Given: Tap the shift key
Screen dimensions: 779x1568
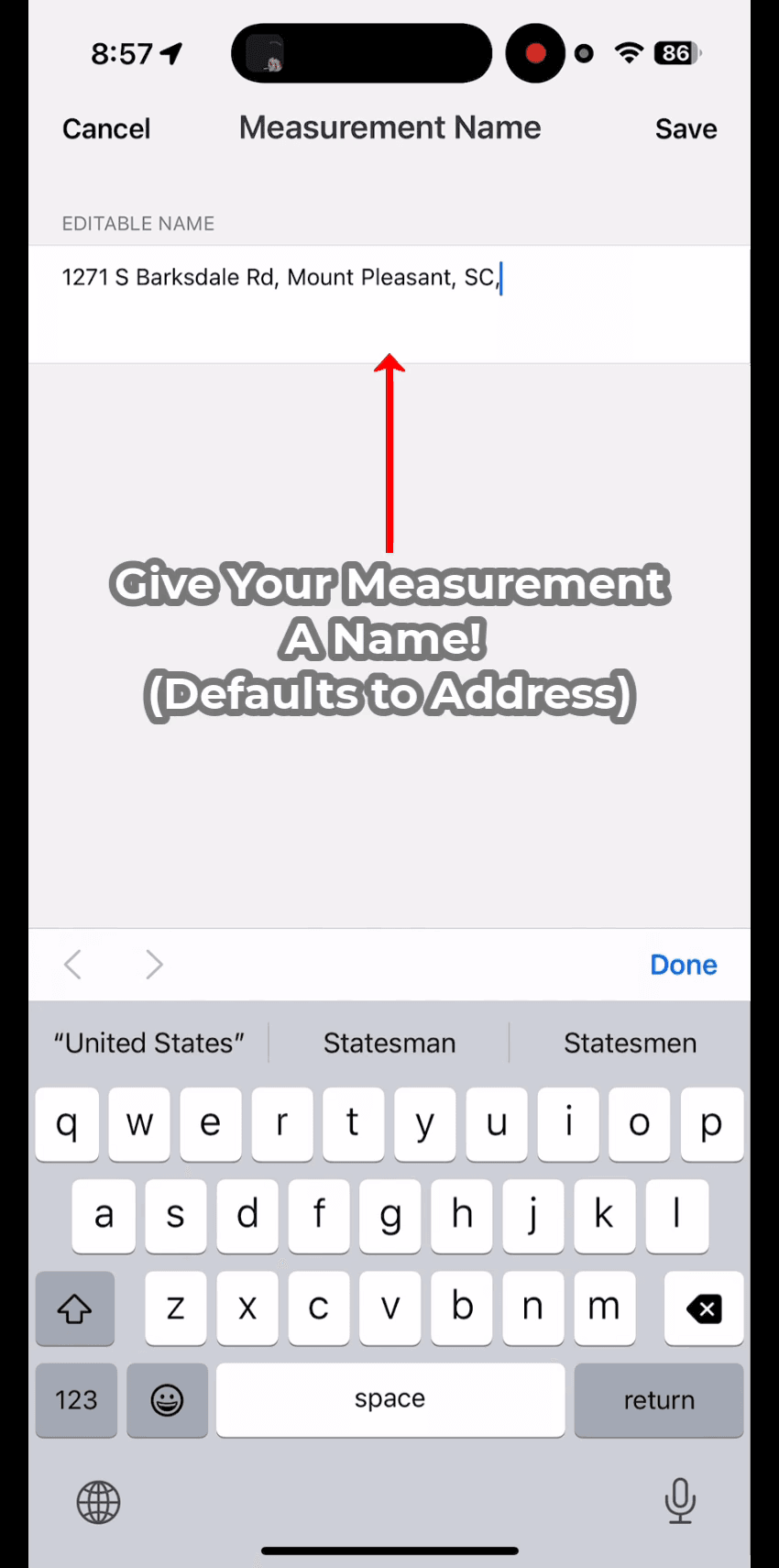Looking at the screenshot, I should pyautogui.click(x=75, y=1309).
